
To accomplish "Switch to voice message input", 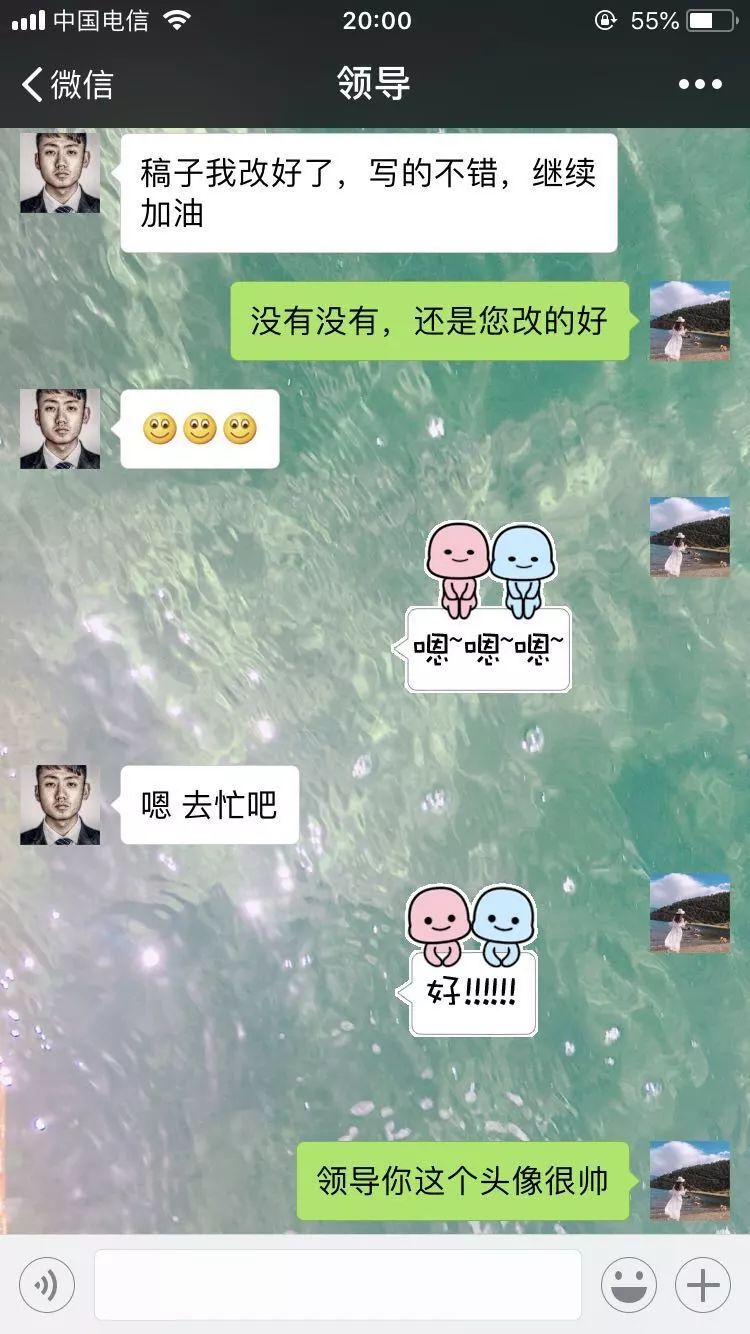I will [x=47, y=1285].
